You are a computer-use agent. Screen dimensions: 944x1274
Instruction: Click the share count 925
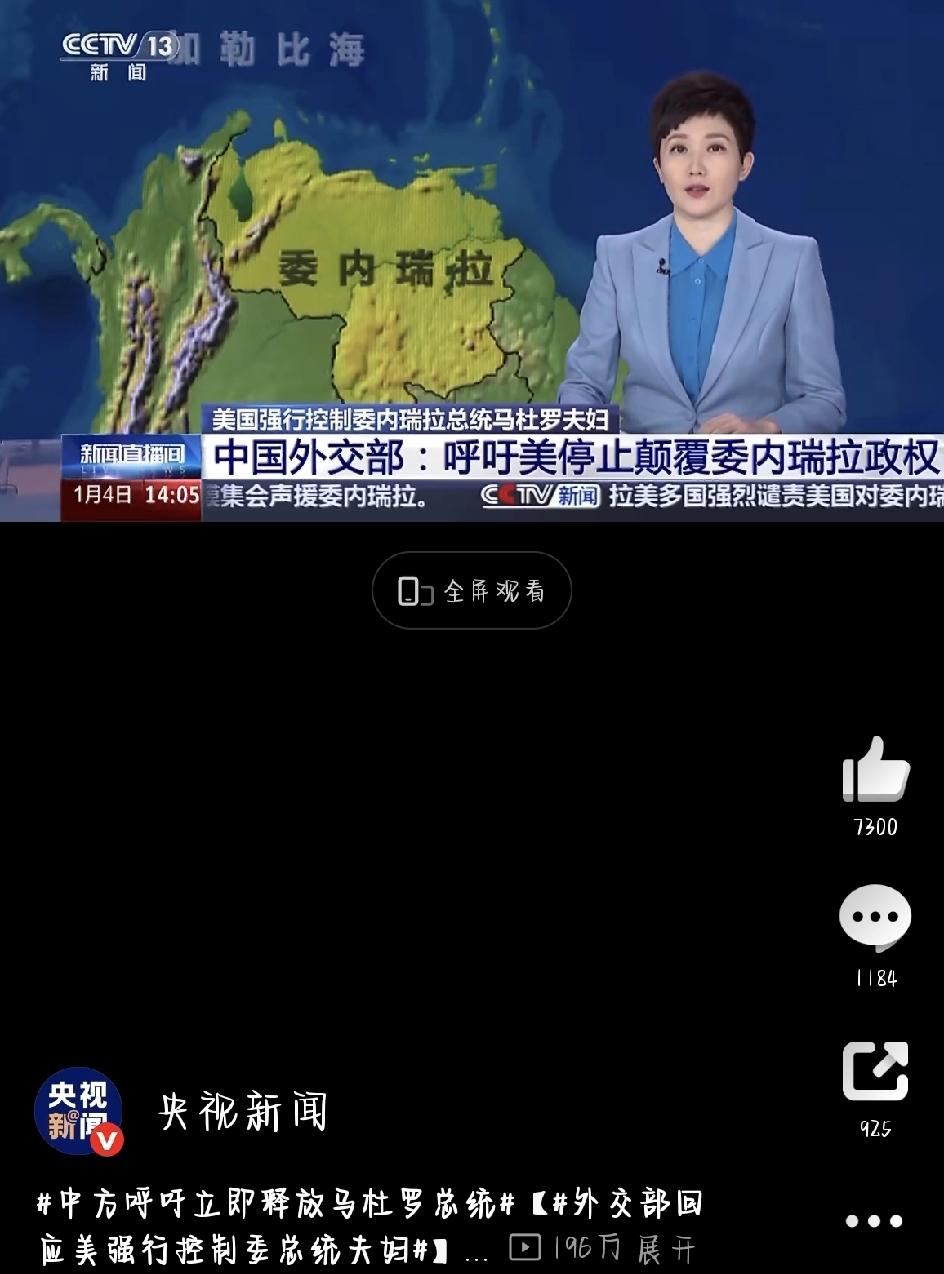(874, 1125)
